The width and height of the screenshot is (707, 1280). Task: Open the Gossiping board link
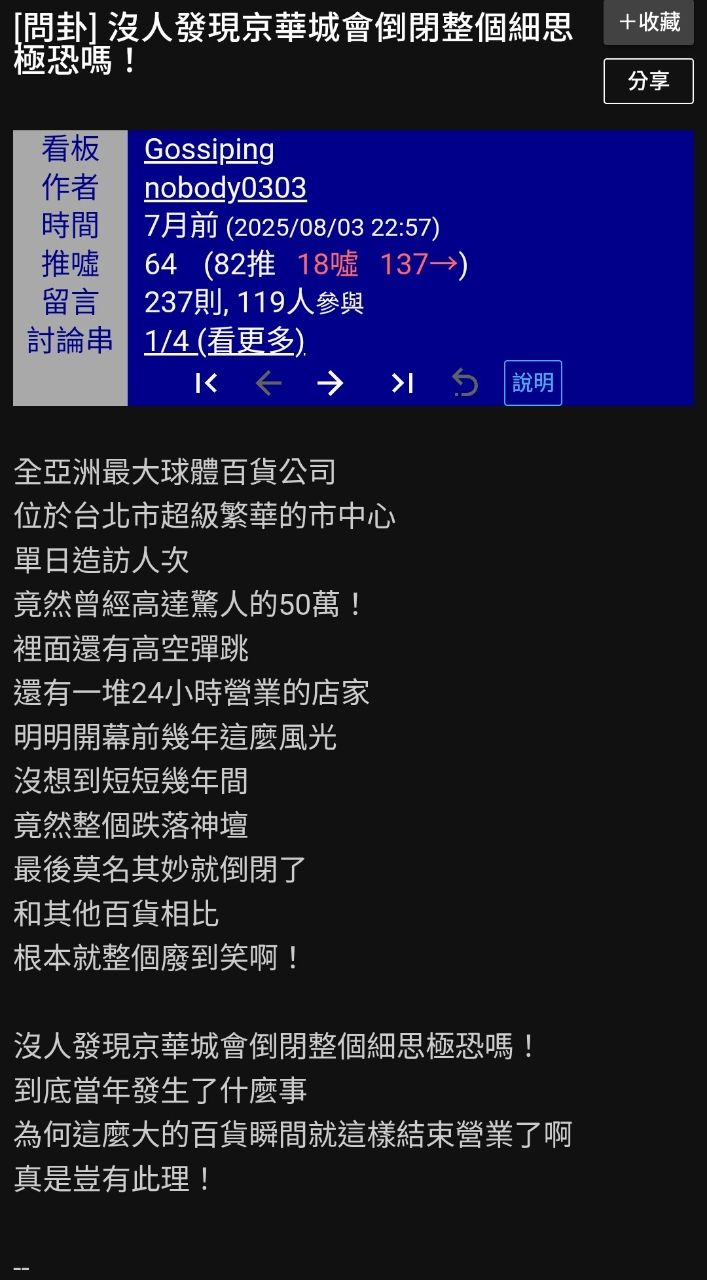click(x=209, y=150)
